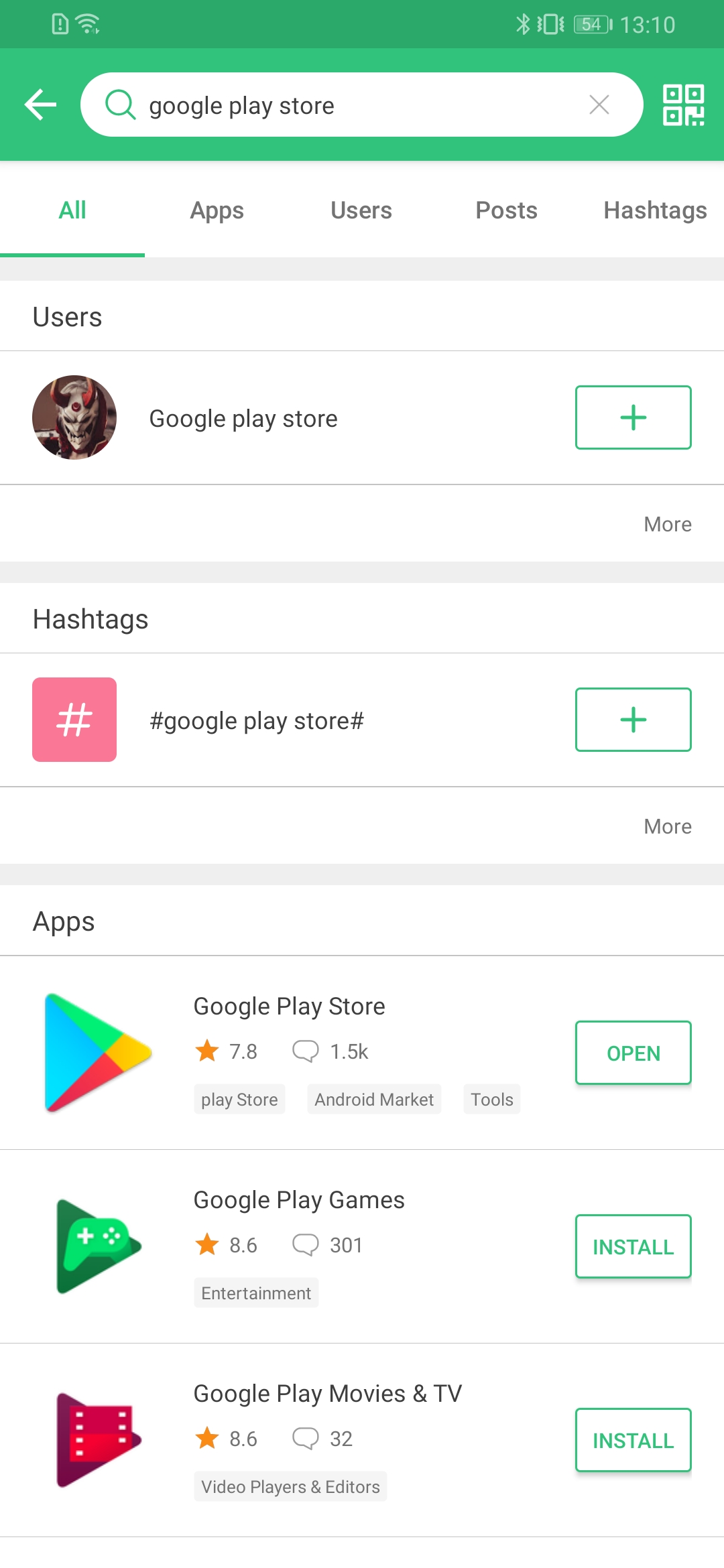Install Google Play Movies & TV

tap(633, 1440)
